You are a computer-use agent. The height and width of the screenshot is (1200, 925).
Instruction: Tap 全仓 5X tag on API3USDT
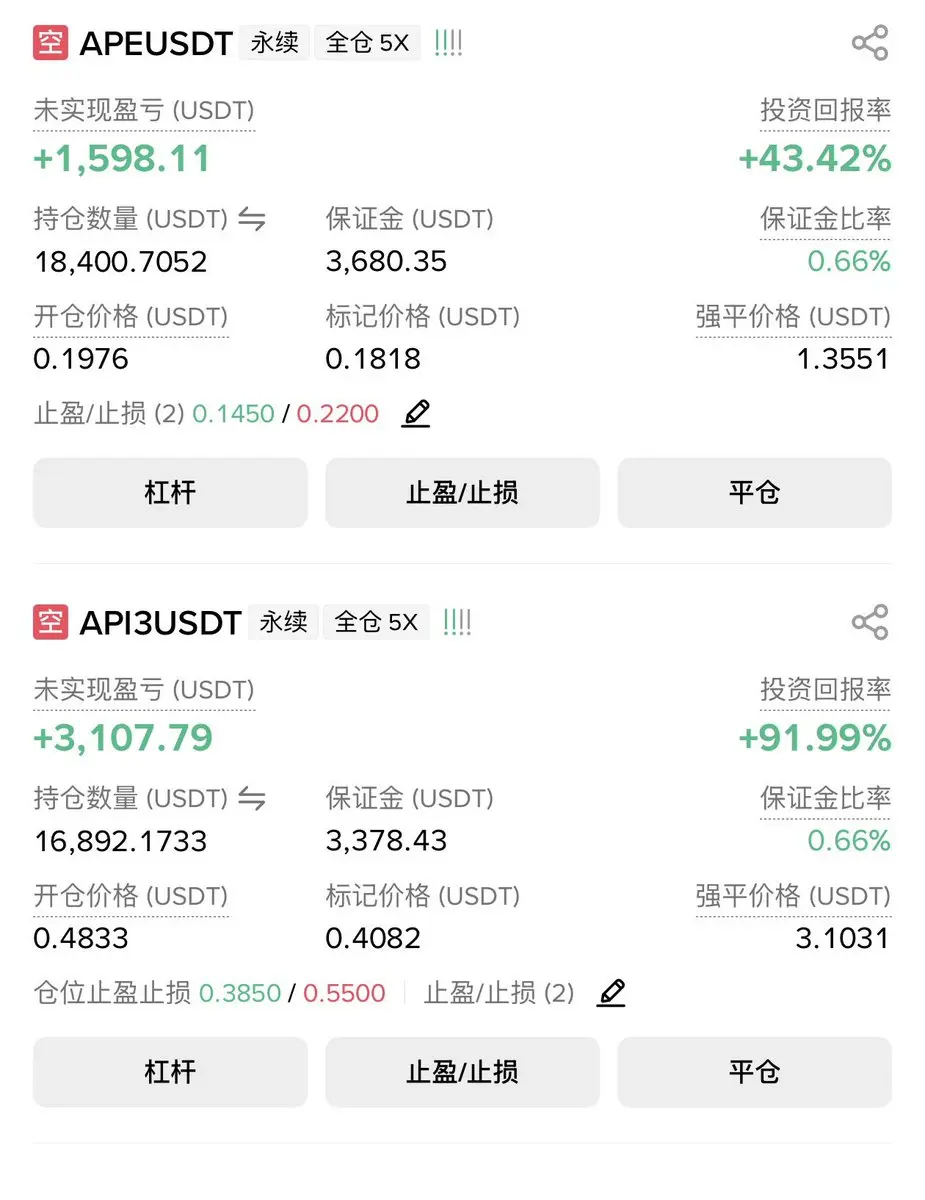coord(376,622)
